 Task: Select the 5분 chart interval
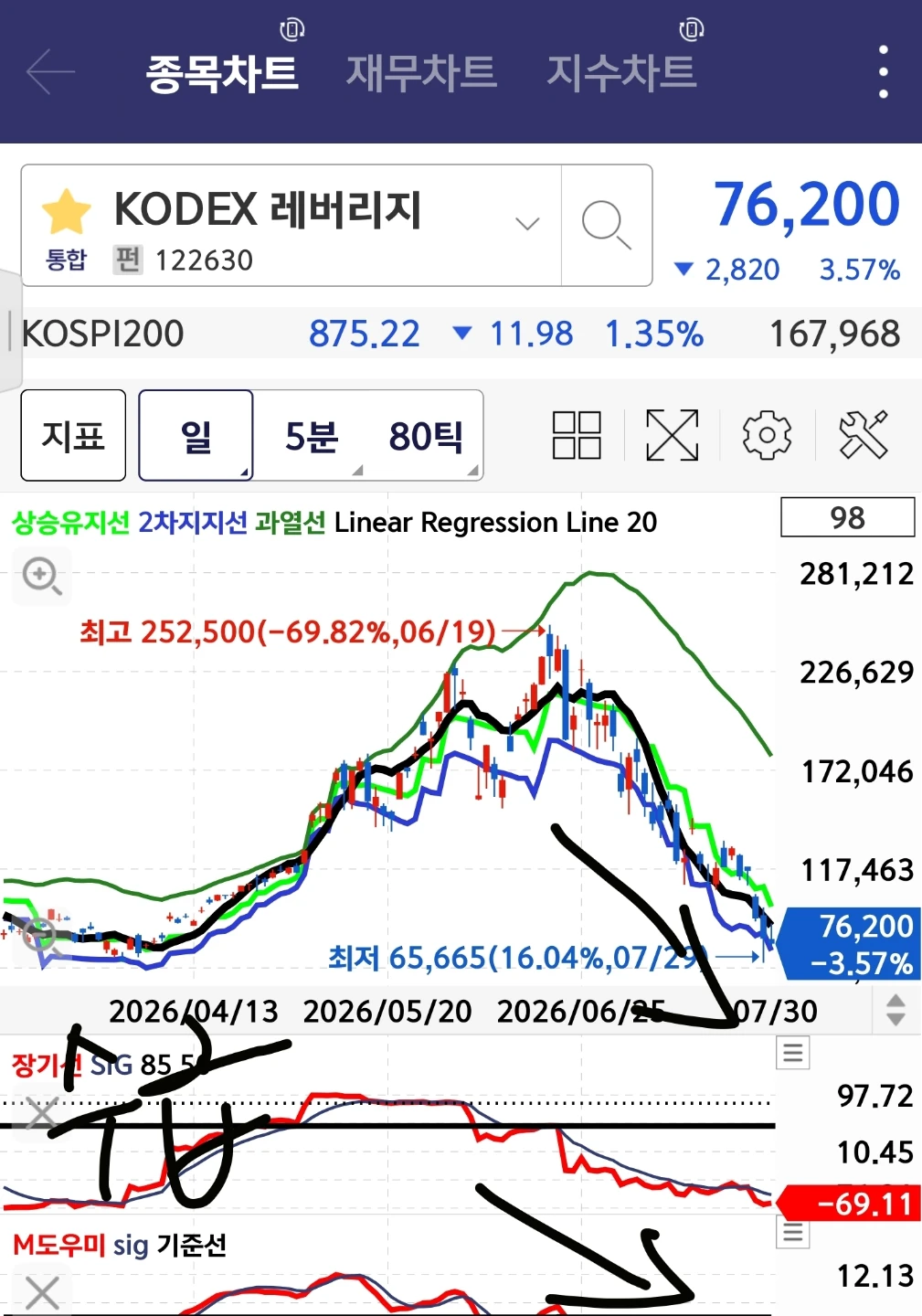(311, 436)
